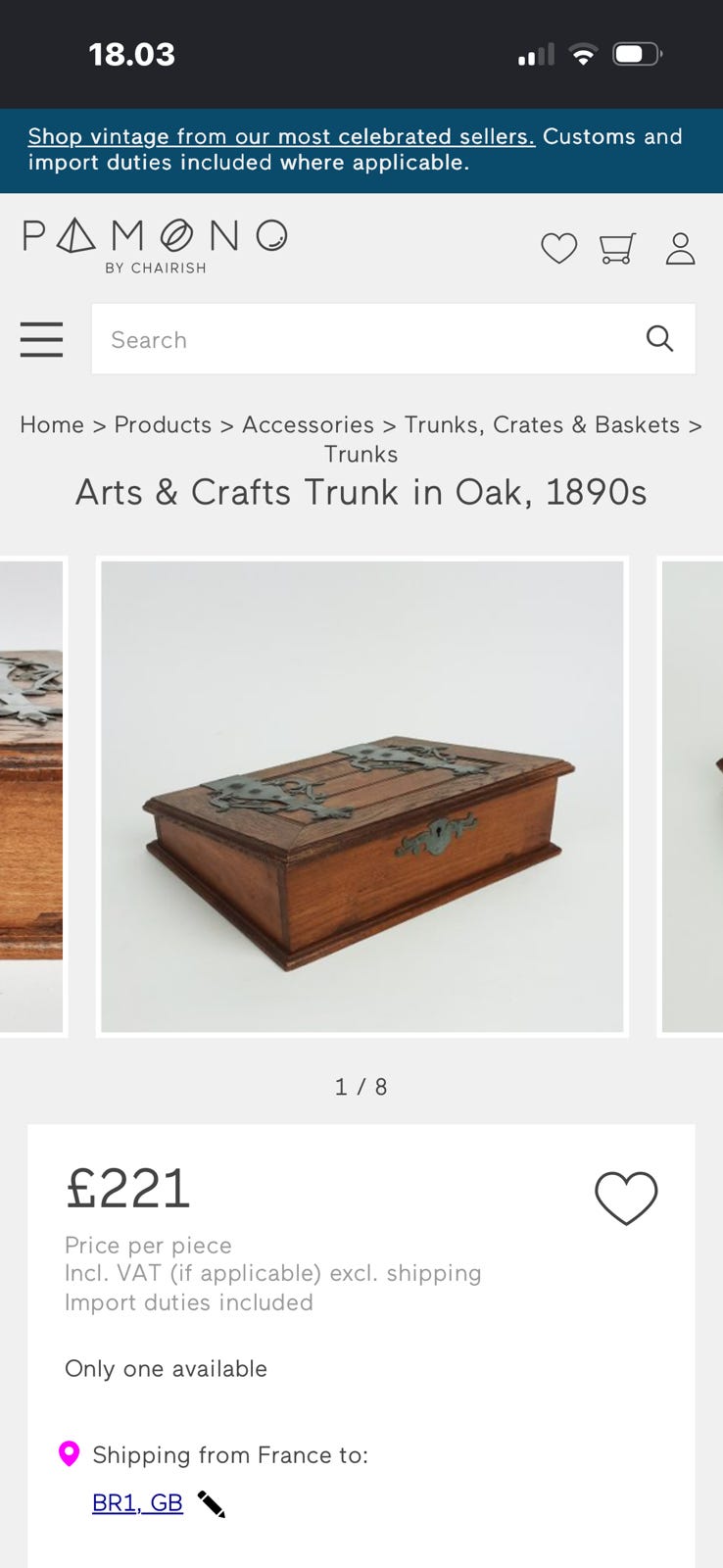
Task: Open Trunks, Crates & Baskets breadcrumb
Action: tap(542, 424)
